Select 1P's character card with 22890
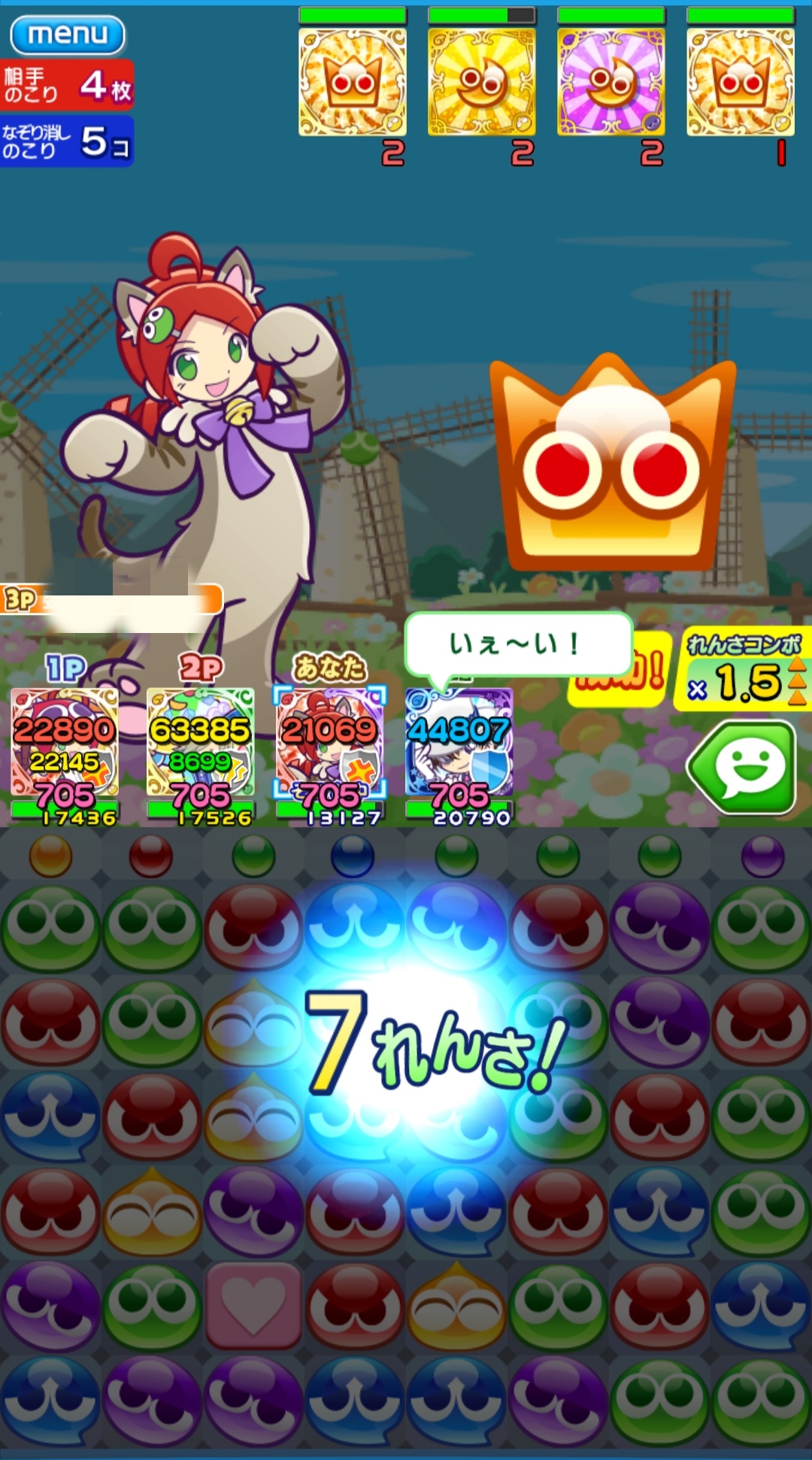812x1460 pixels. (x=65, y=743)
